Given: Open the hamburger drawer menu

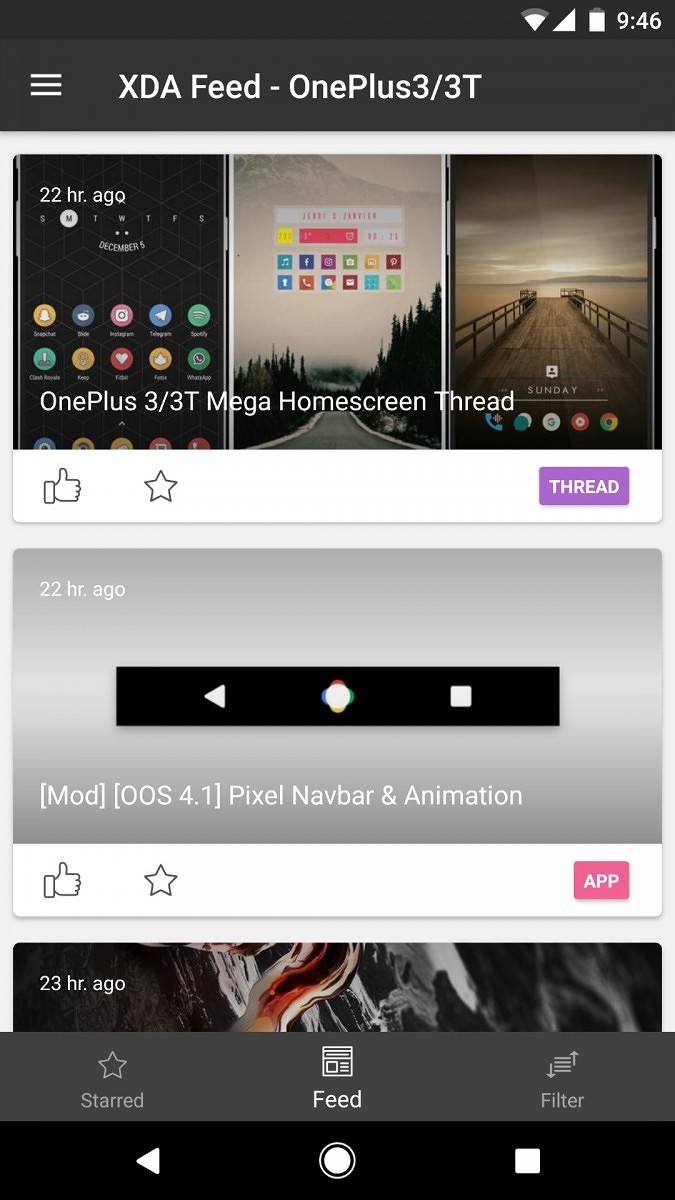Looking at the screenshot, I should click(46, 86).
